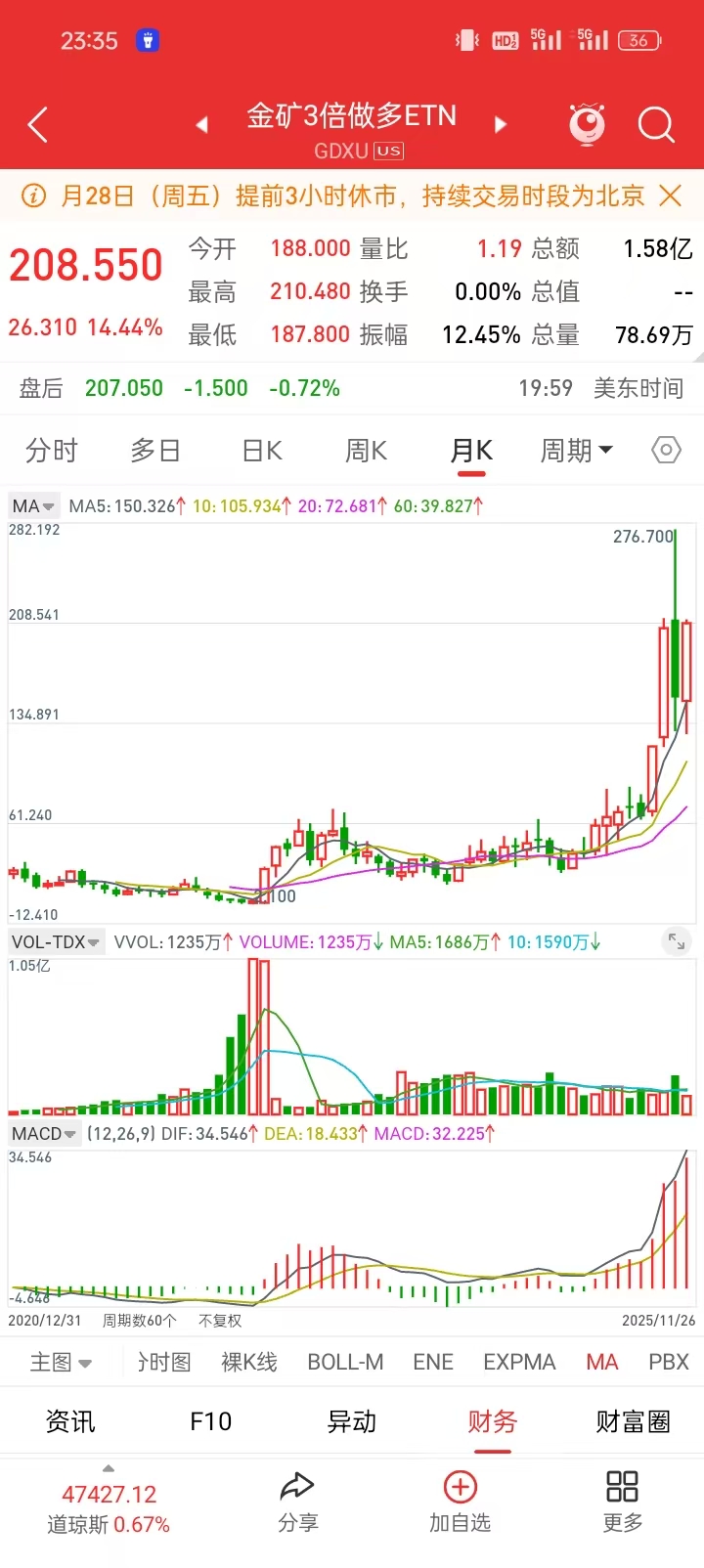This screenshot has width=704, height=1568.
Task: Expand the 周期 period dropdown
Action: 576,451
